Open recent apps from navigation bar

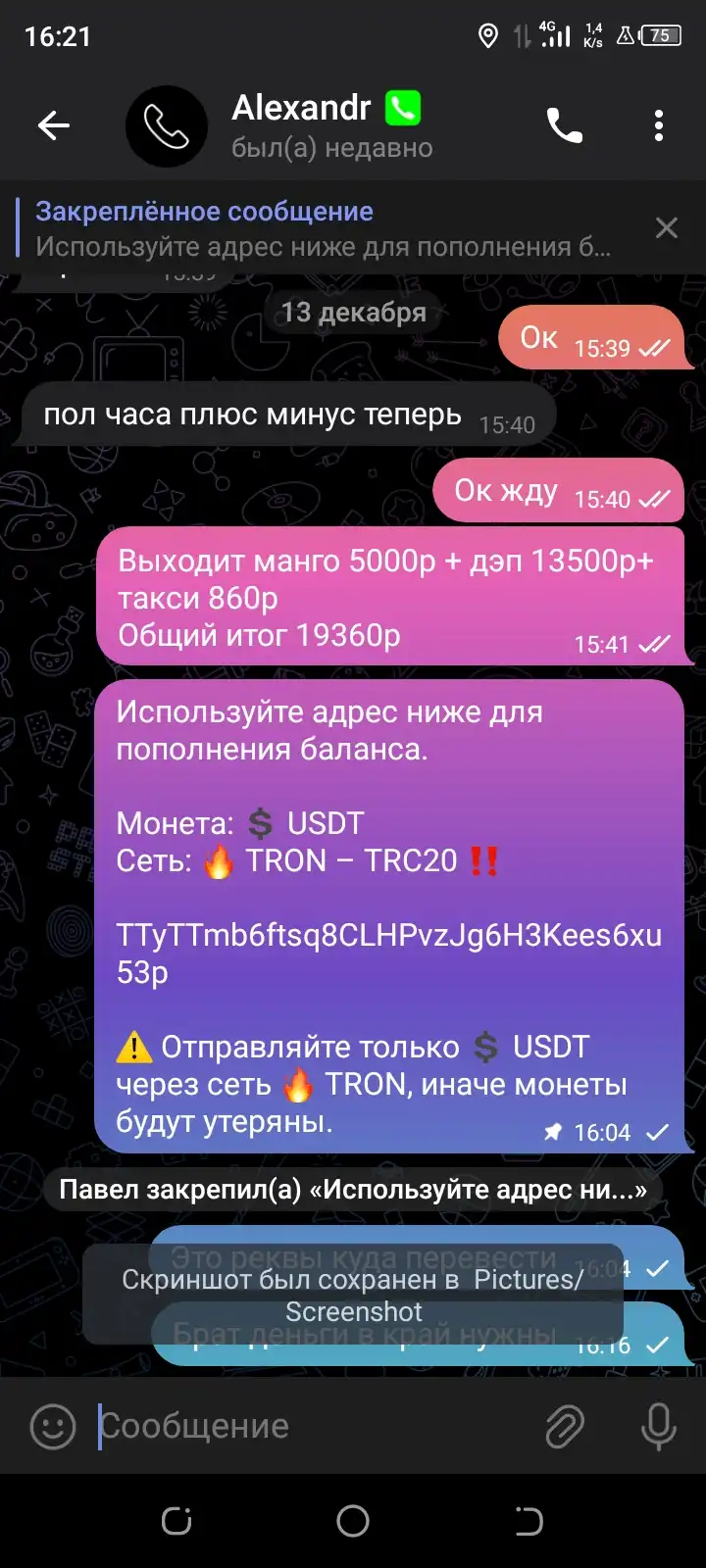coord(176,1521)
